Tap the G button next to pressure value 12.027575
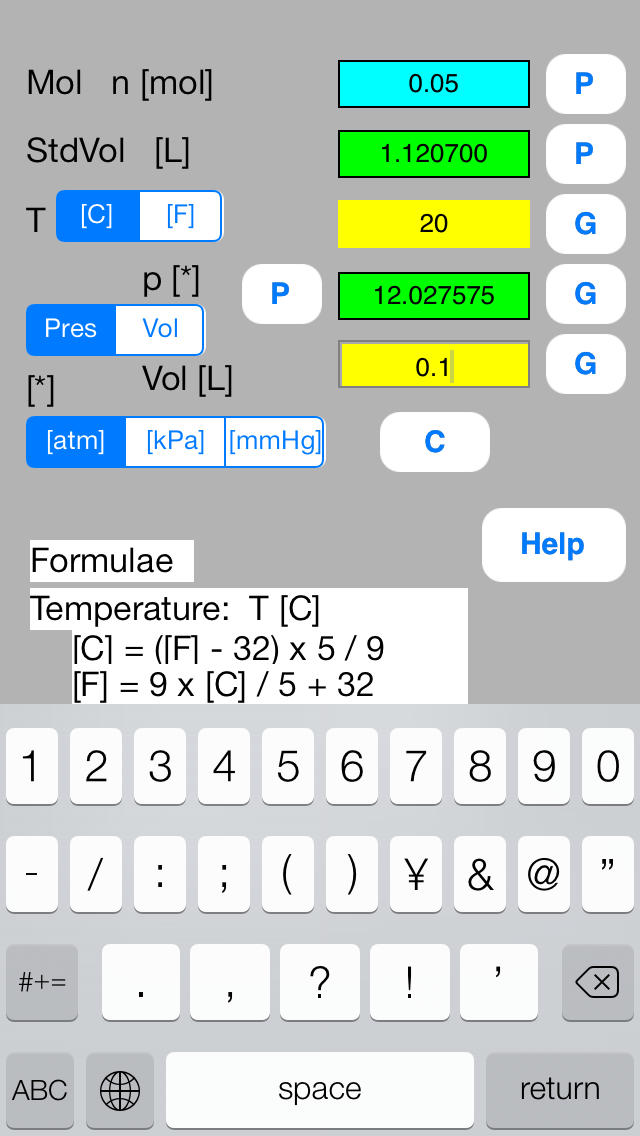640x1136 pixels. 586,293
